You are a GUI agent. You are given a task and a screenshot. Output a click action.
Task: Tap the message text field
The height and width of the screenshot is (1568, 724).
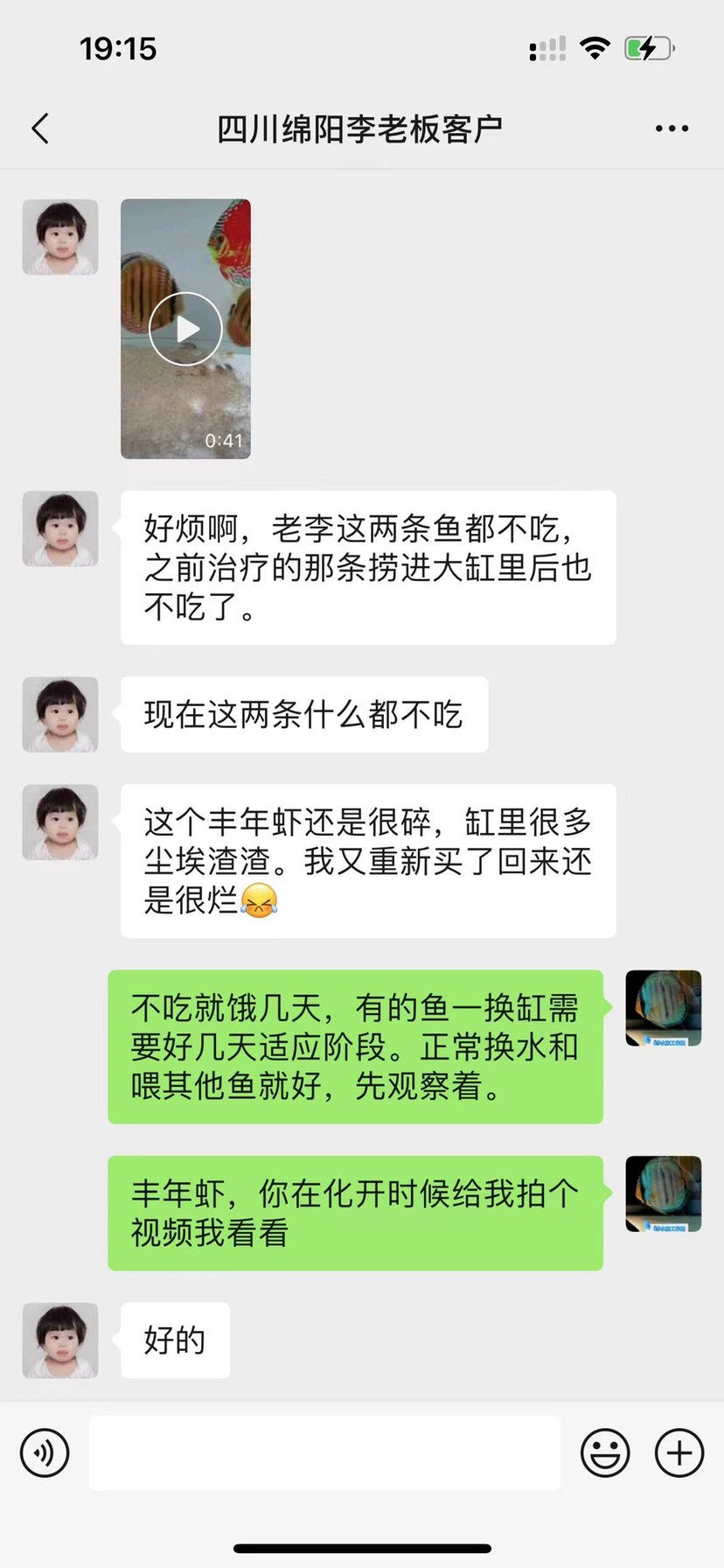pyautogui.click(x=324, y=1453)
